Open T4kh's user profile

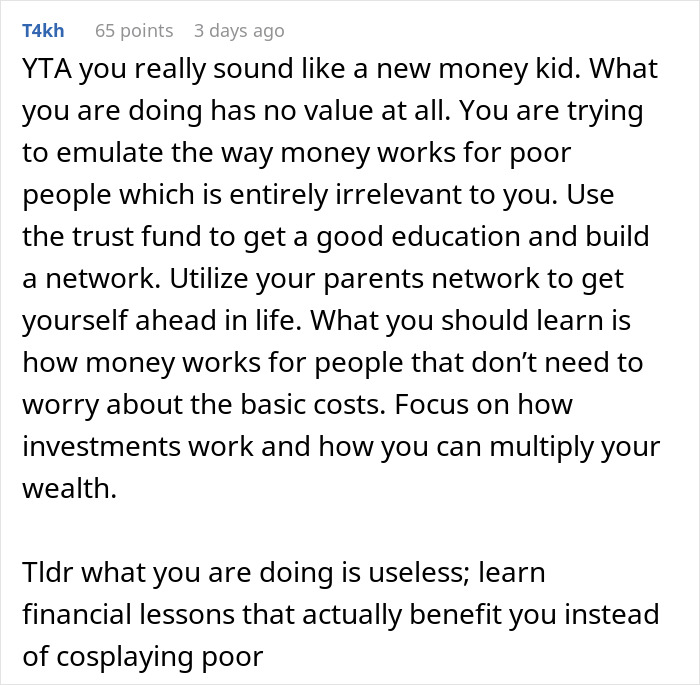(x=44, y=31)
